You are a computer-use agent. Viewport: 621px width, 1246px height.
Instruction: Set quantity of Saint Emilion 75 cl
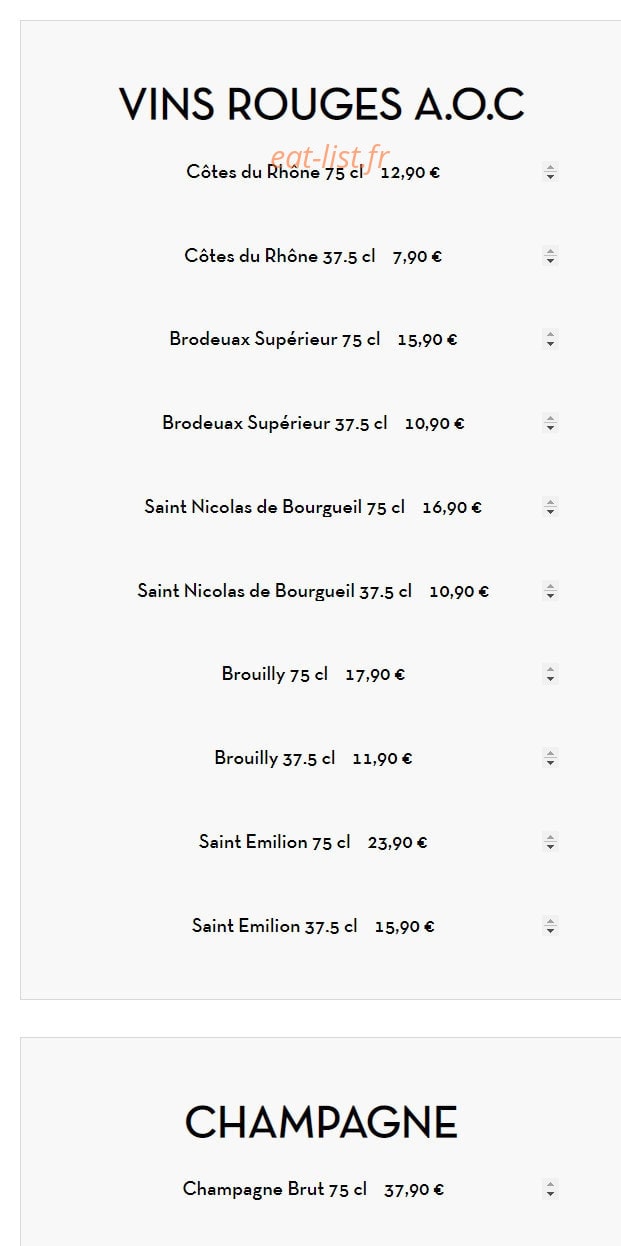(550, 842)
